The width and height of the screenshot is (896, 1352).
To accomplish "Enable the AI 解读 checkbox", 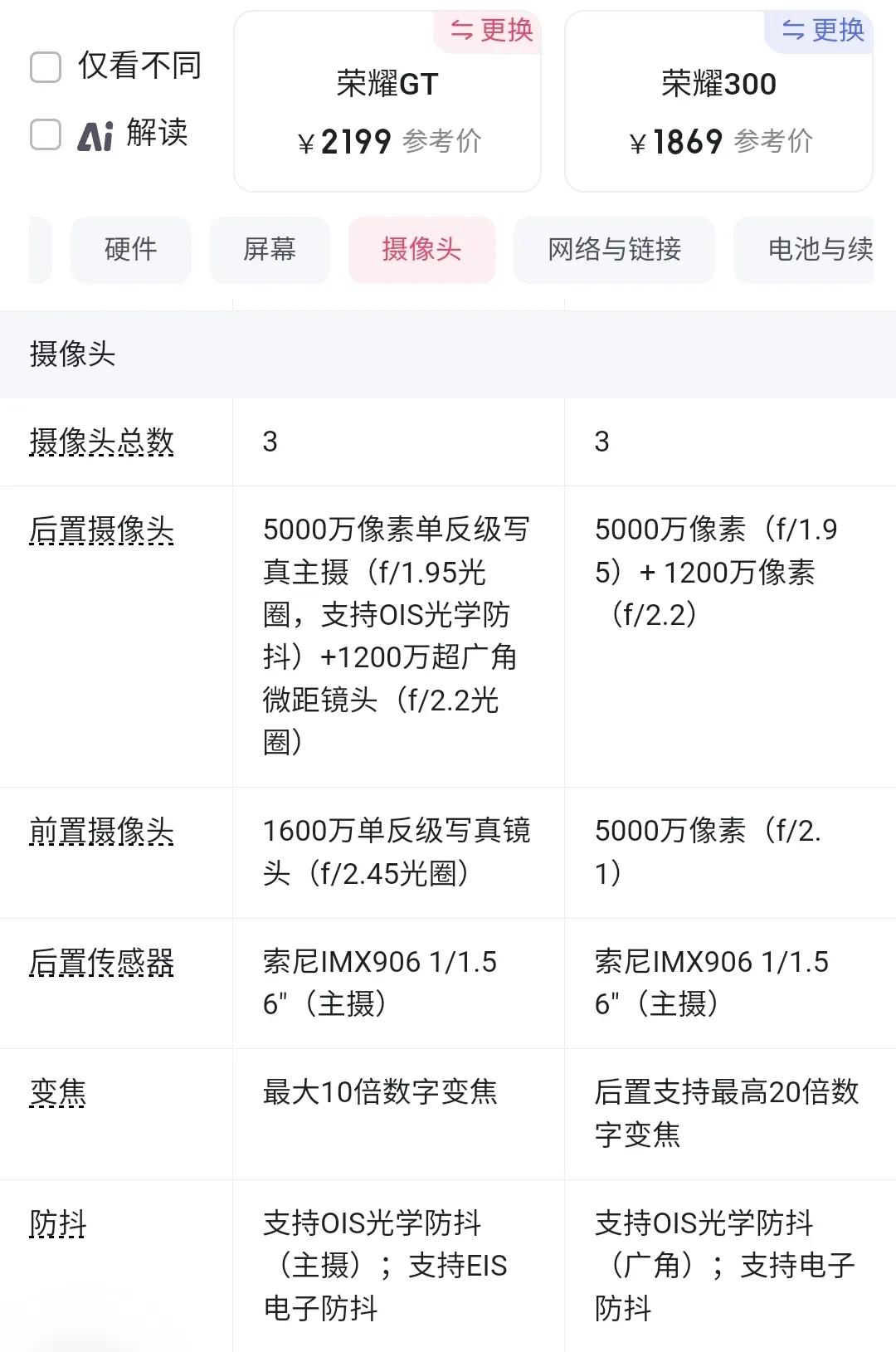I will (x=46, y=134).
